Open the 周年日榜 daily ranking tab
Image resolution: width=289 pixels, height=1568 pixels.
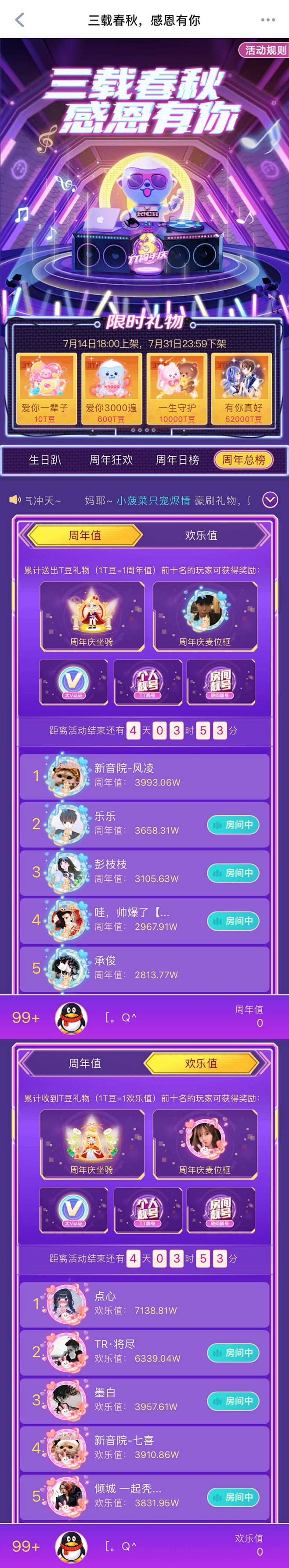177,460
